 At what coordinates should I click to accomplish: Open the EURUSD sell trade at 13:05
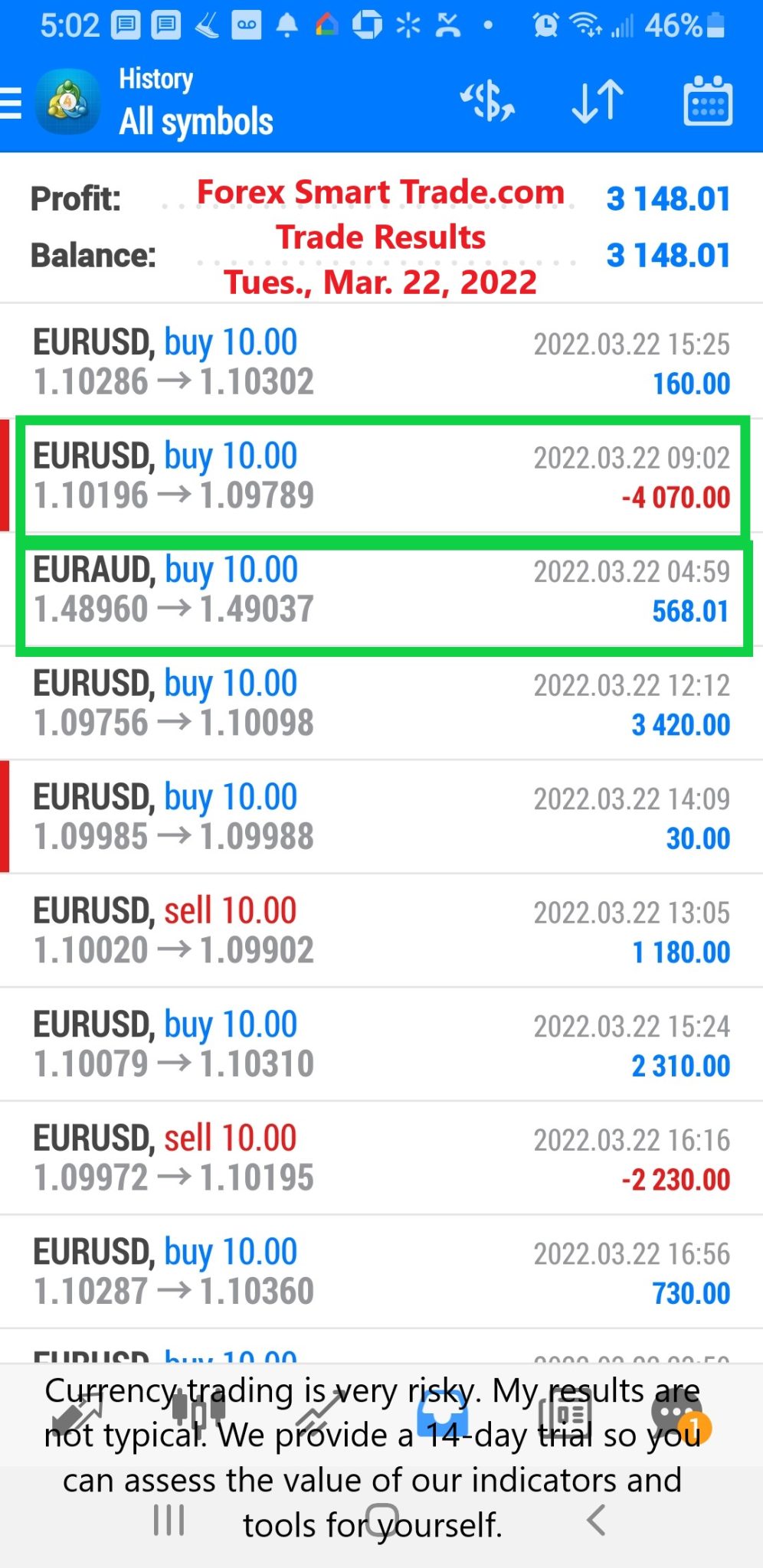point(381,930)
